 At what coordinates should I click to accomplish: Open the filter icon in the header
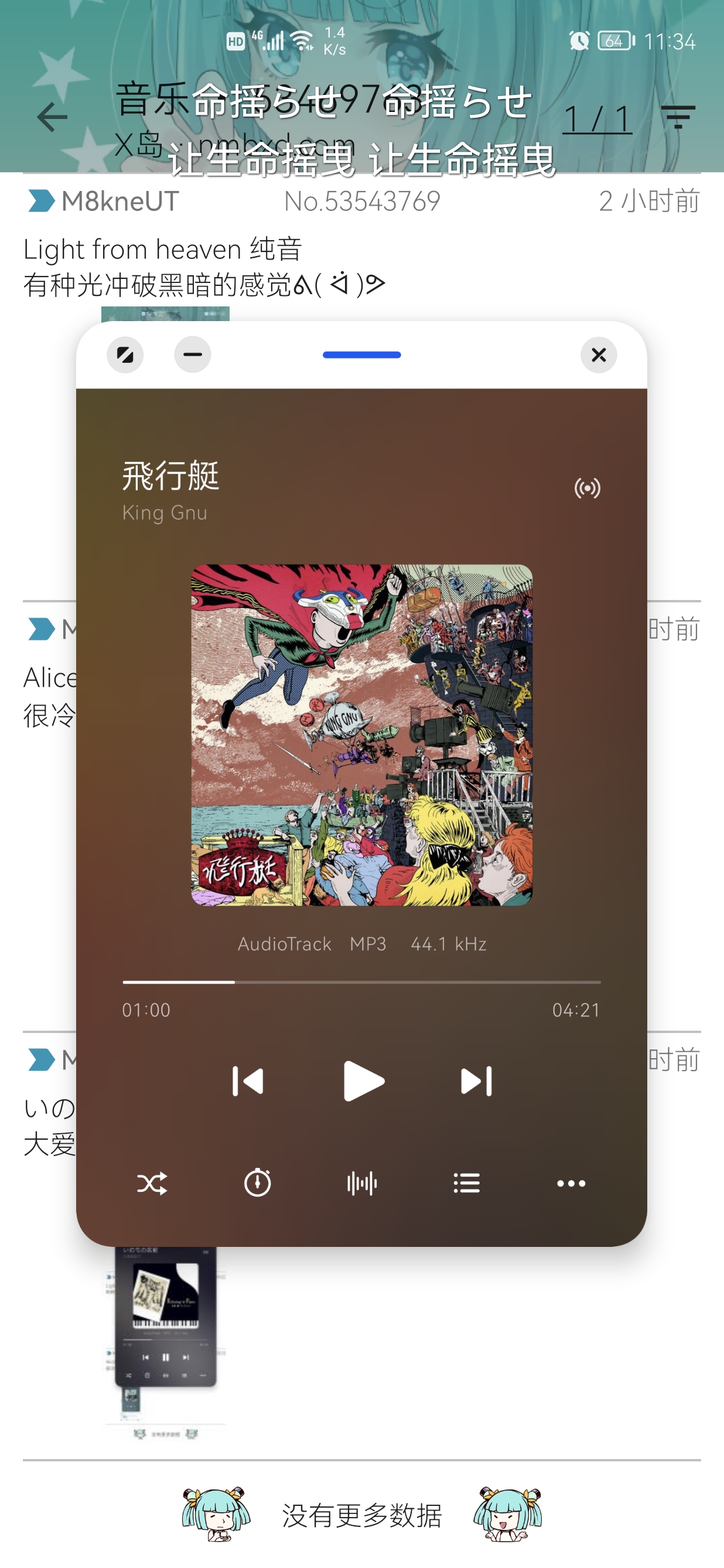pyautogui.click(x=678, y=117)
